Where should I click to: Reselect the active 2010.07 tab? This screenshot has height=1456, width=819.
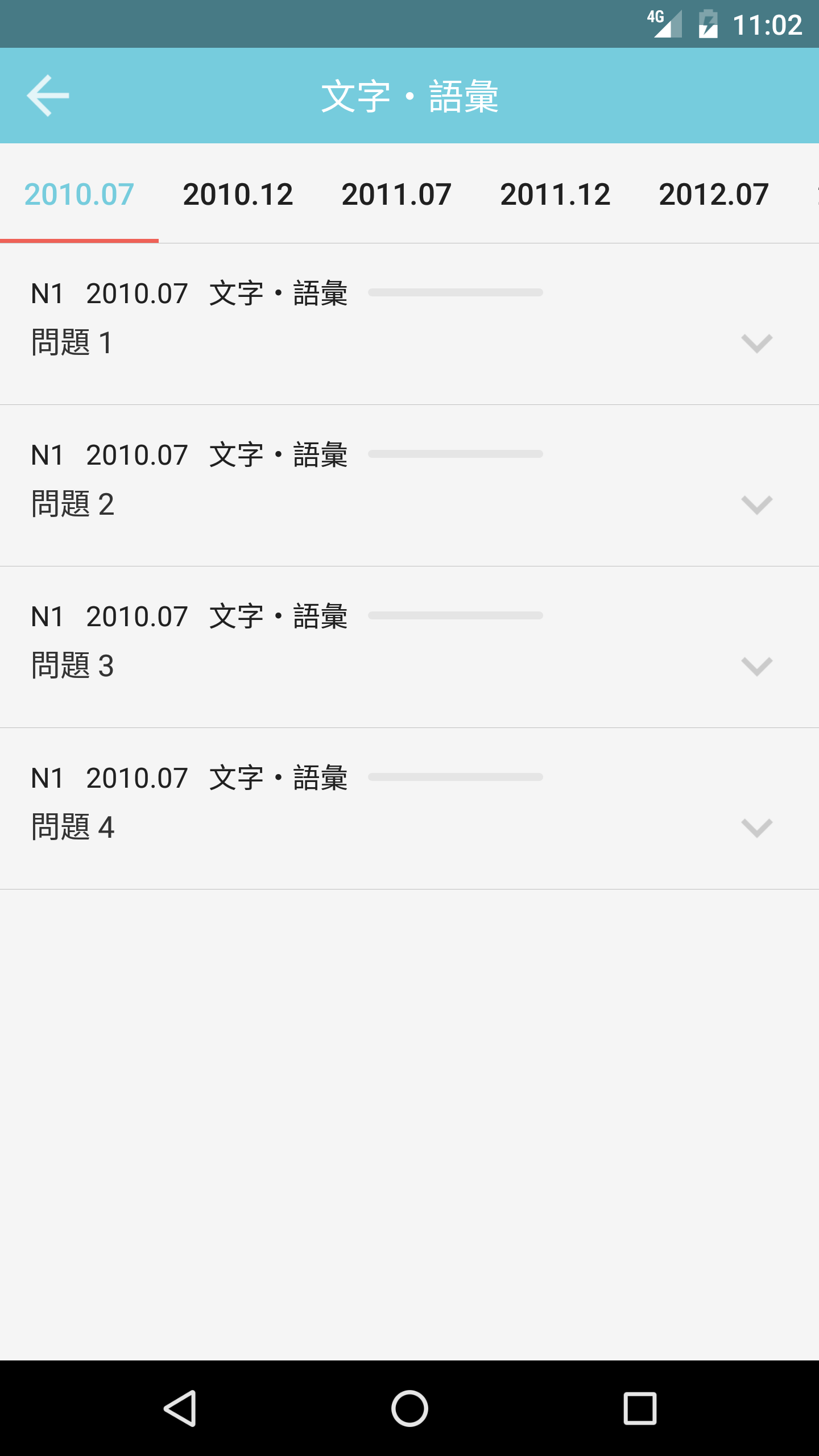coord(78,194)
